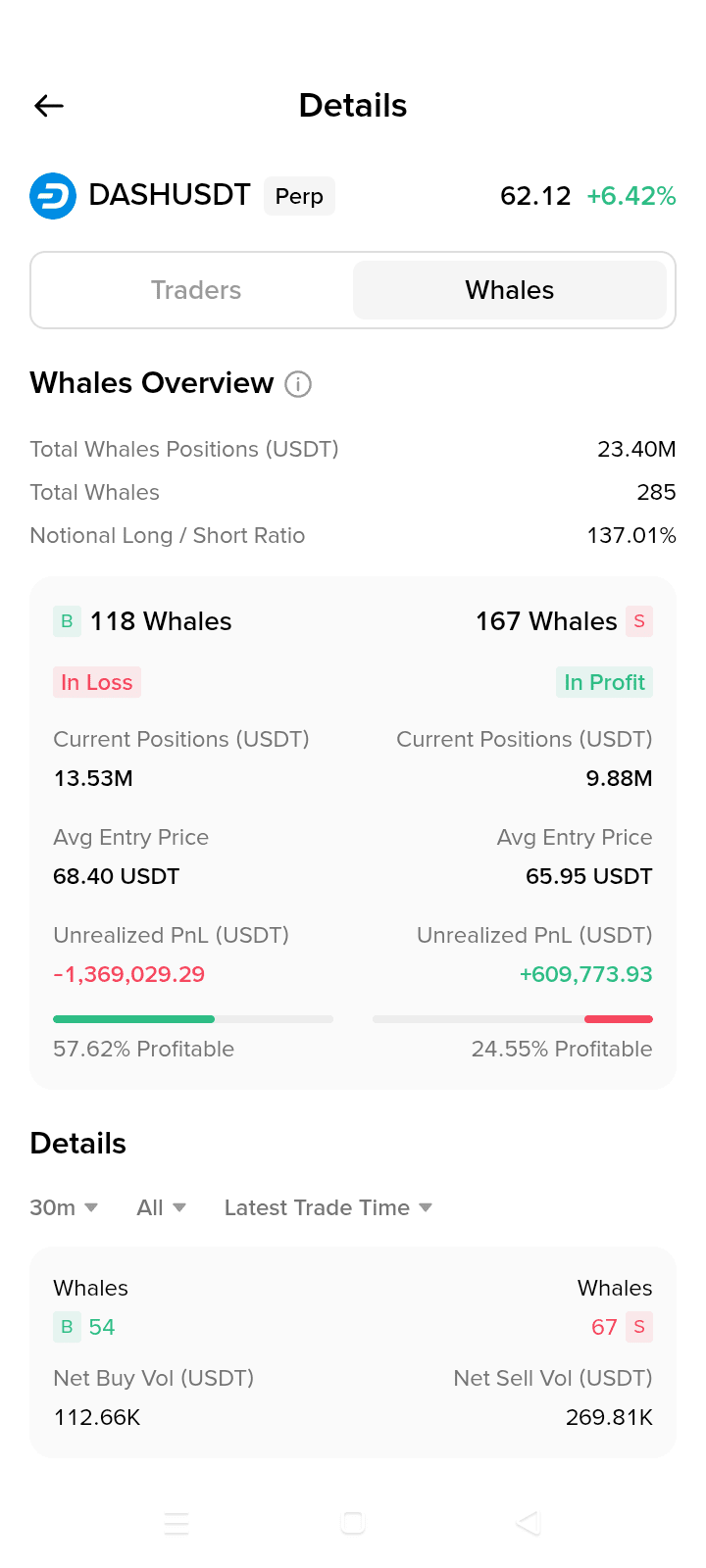The width and height of the screenshot is (706, 1568).
Task: Switch to the Traders tab
Action: (196, 290)
